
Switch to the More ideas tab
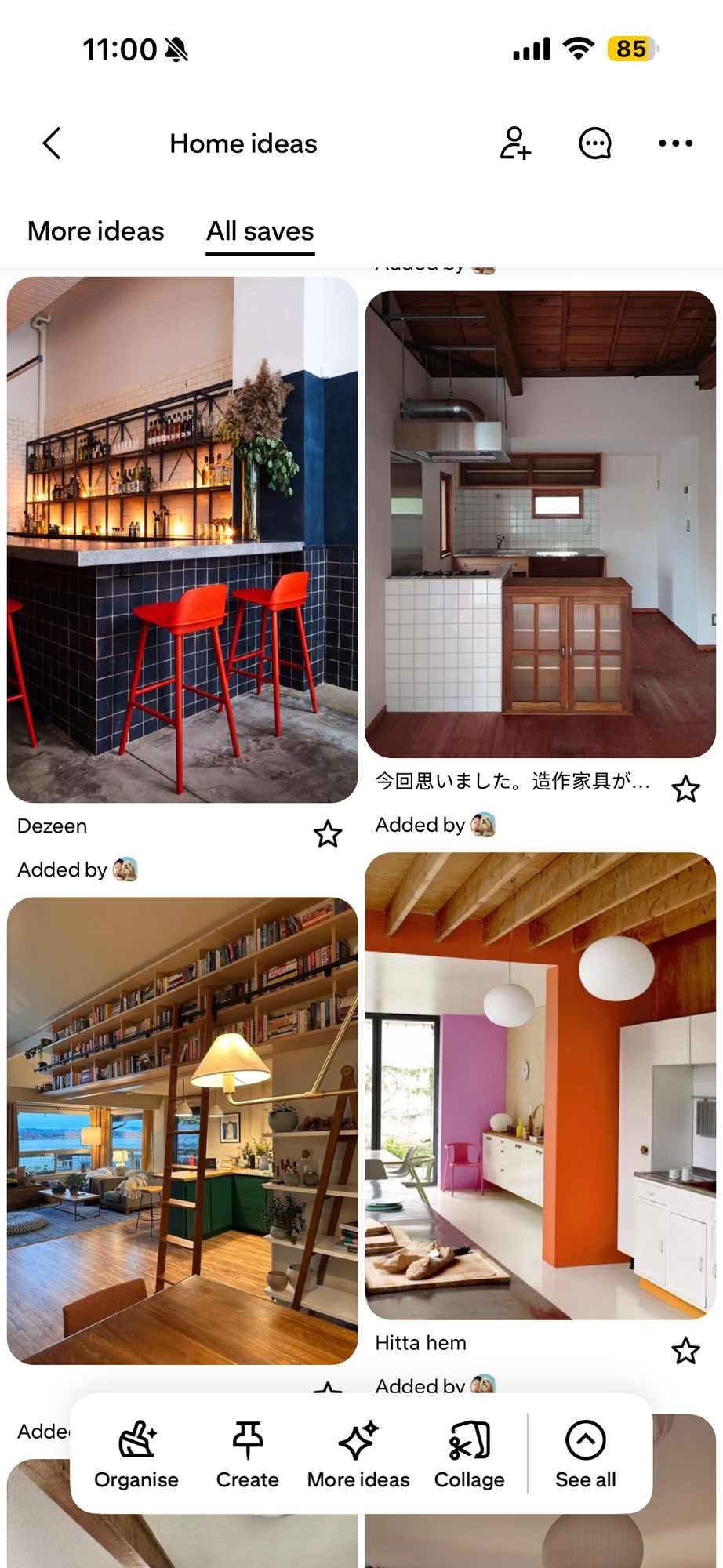(95, 230)
